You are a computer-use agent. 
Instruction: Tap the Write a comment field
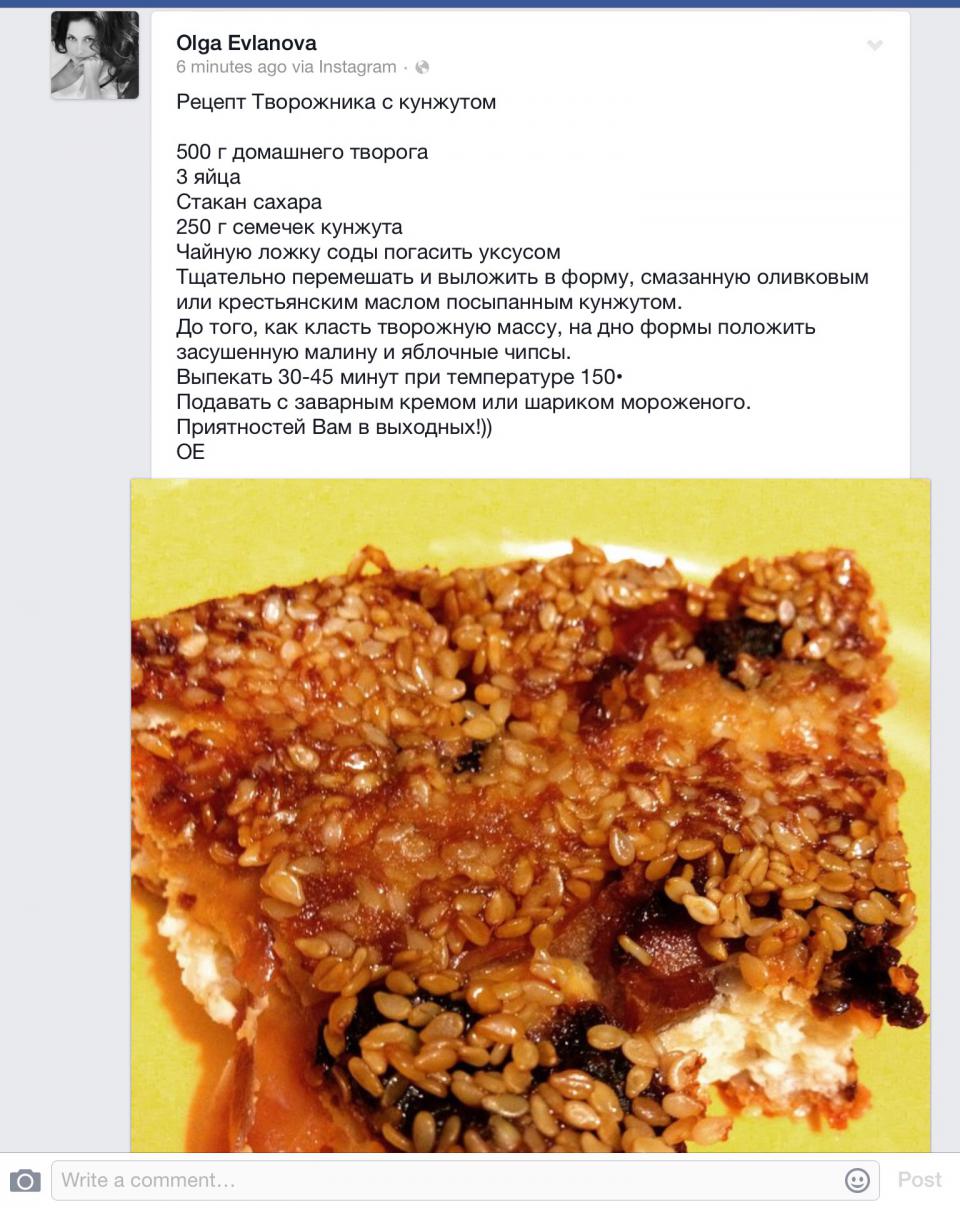(x=440, y=1180)
